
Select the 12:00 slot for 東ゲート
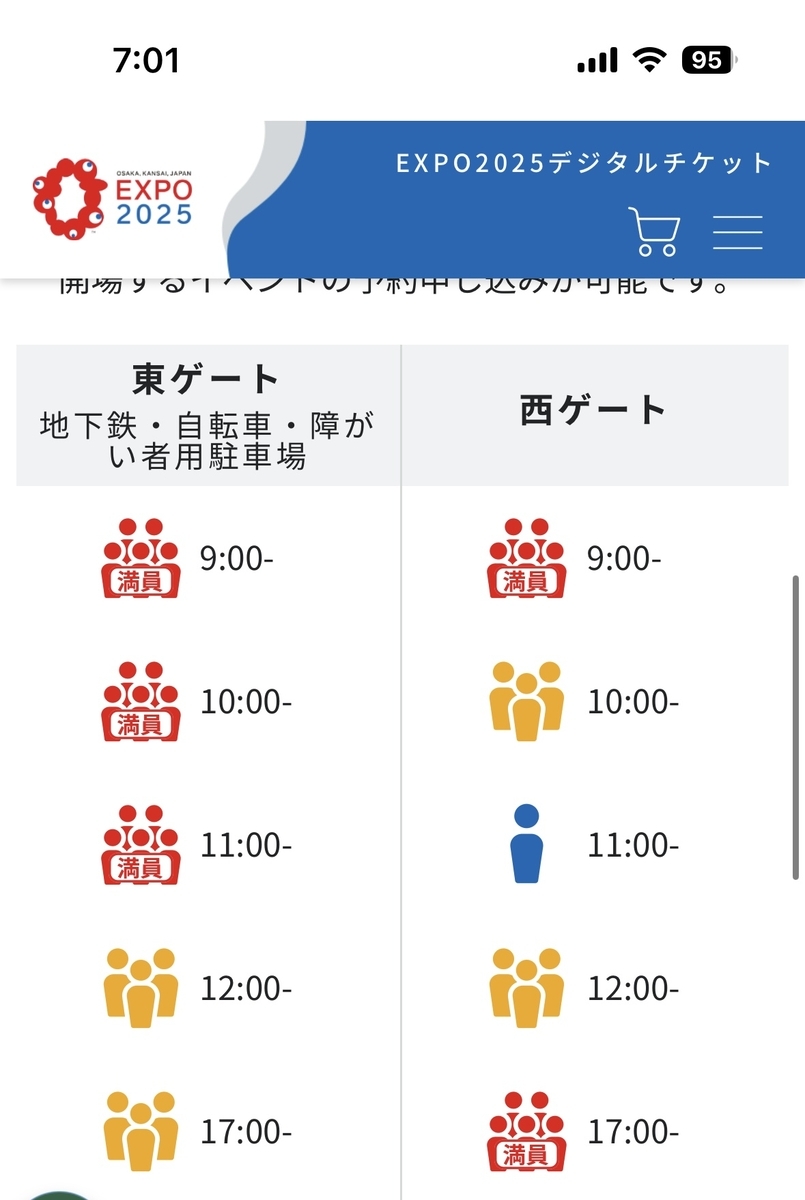[x=198, y=989]
